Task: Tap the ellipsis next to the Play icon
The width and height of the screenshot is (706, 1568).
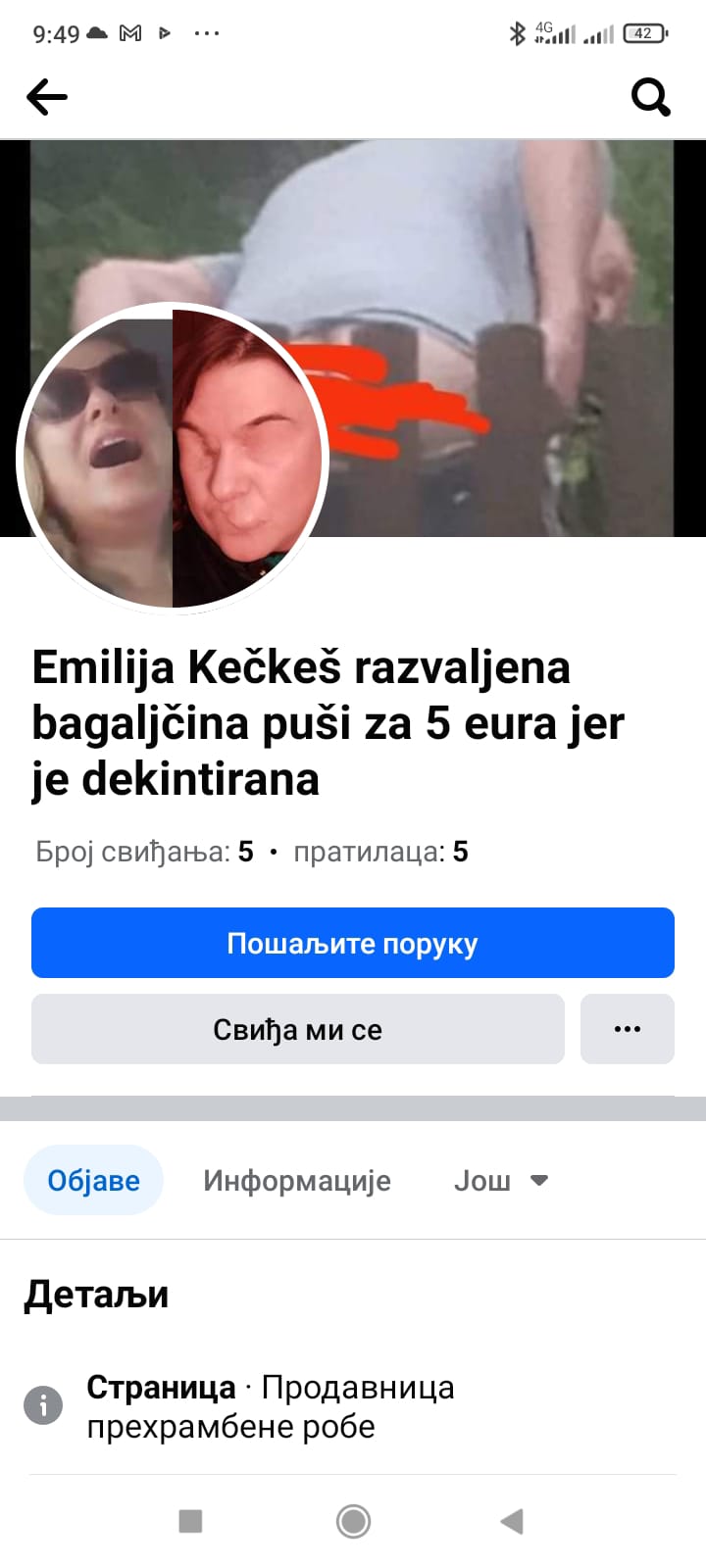Action: point(207,31)
